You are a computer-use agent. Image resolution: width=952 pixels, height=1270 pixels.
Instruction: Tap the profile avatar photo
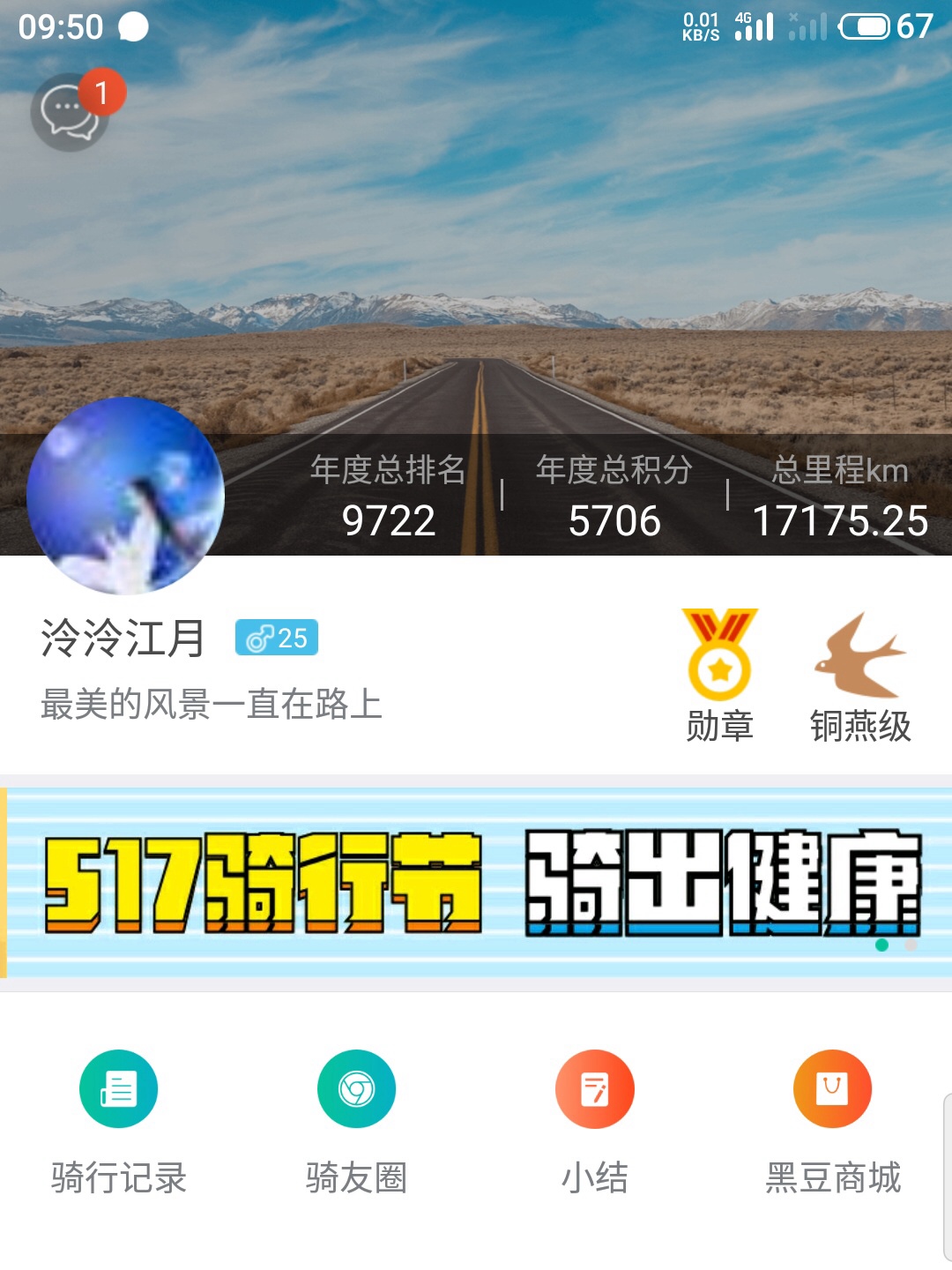point(126,496)
